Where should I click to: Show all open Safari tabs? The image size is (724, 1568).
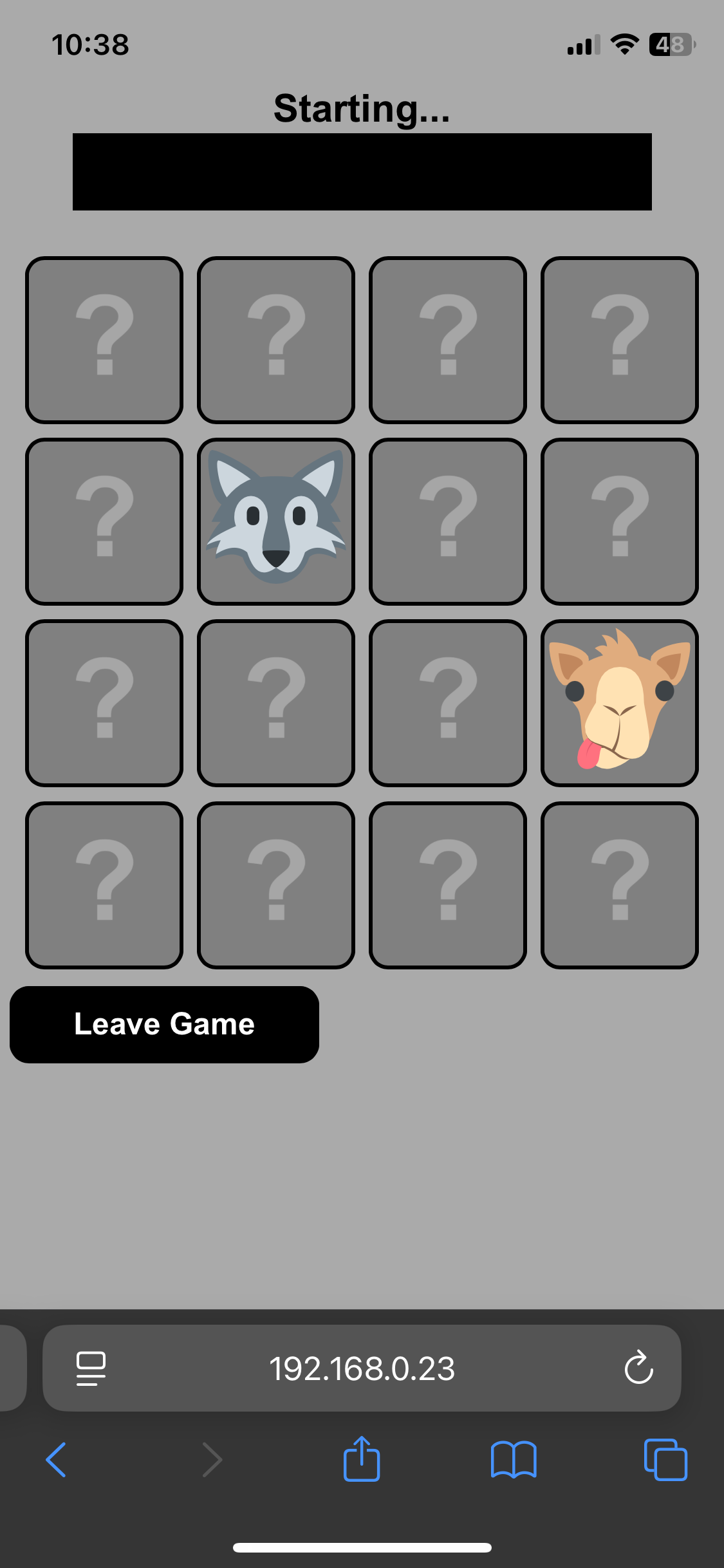pyautogui.click(x=665, y=1459)
